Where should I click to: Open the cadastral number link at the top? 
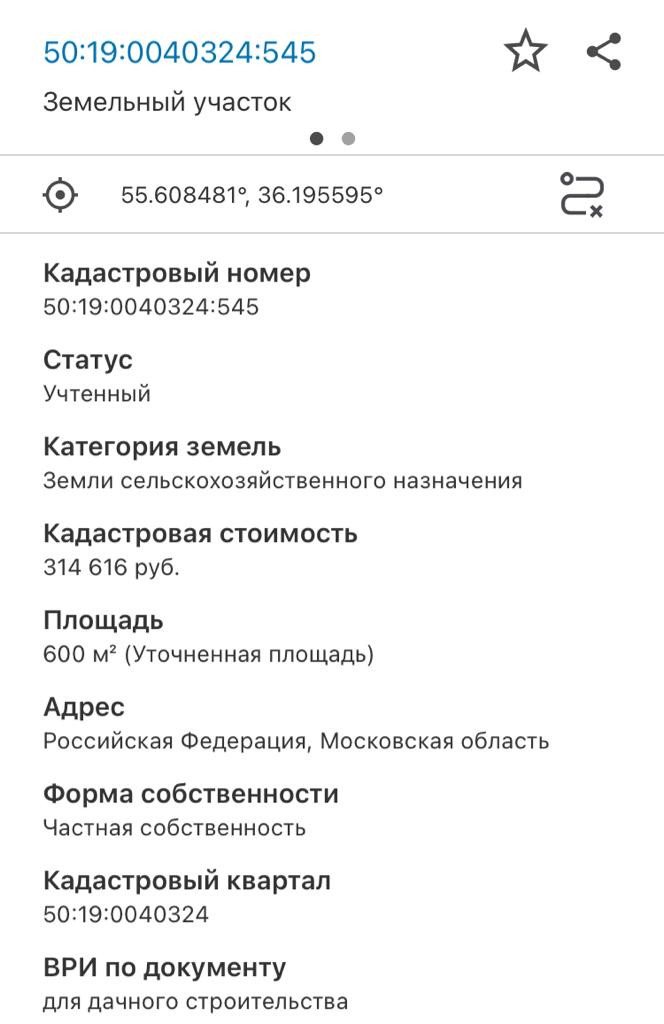(179, 52)
